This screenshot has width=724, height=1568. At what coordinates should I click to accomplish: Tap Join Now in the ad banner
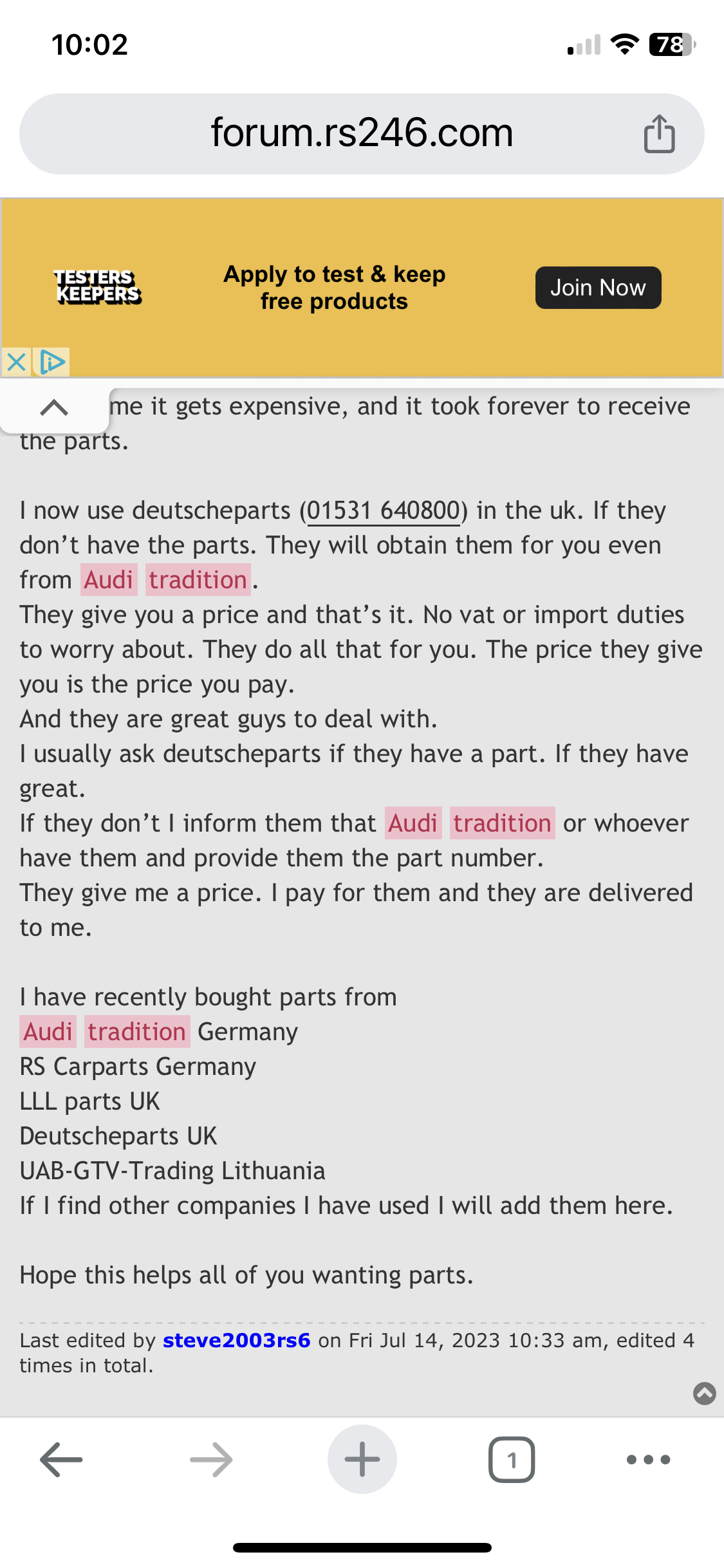[598, 288]
